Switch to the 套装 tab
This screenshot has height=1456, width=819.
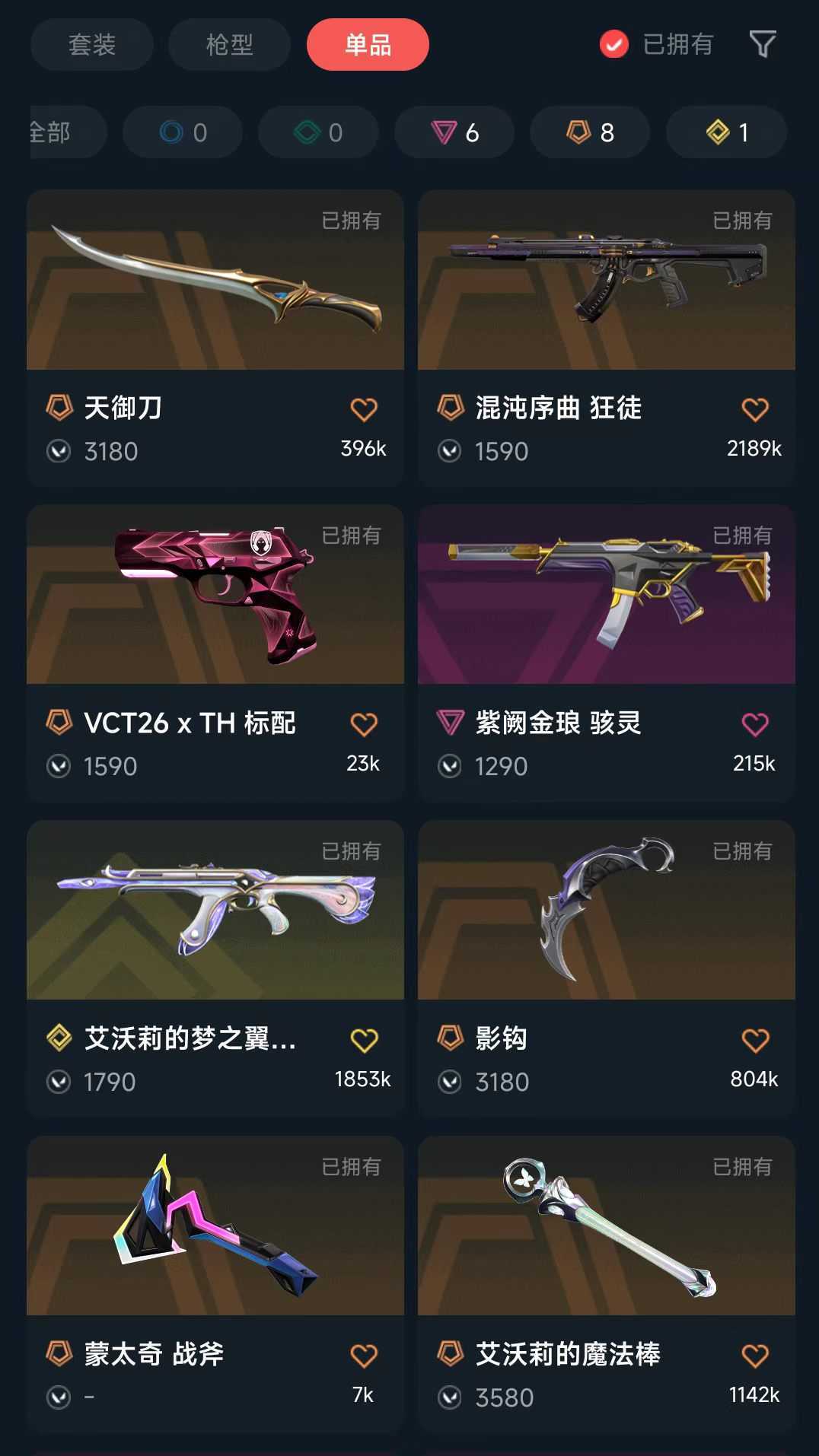click(x=92, y=45)
